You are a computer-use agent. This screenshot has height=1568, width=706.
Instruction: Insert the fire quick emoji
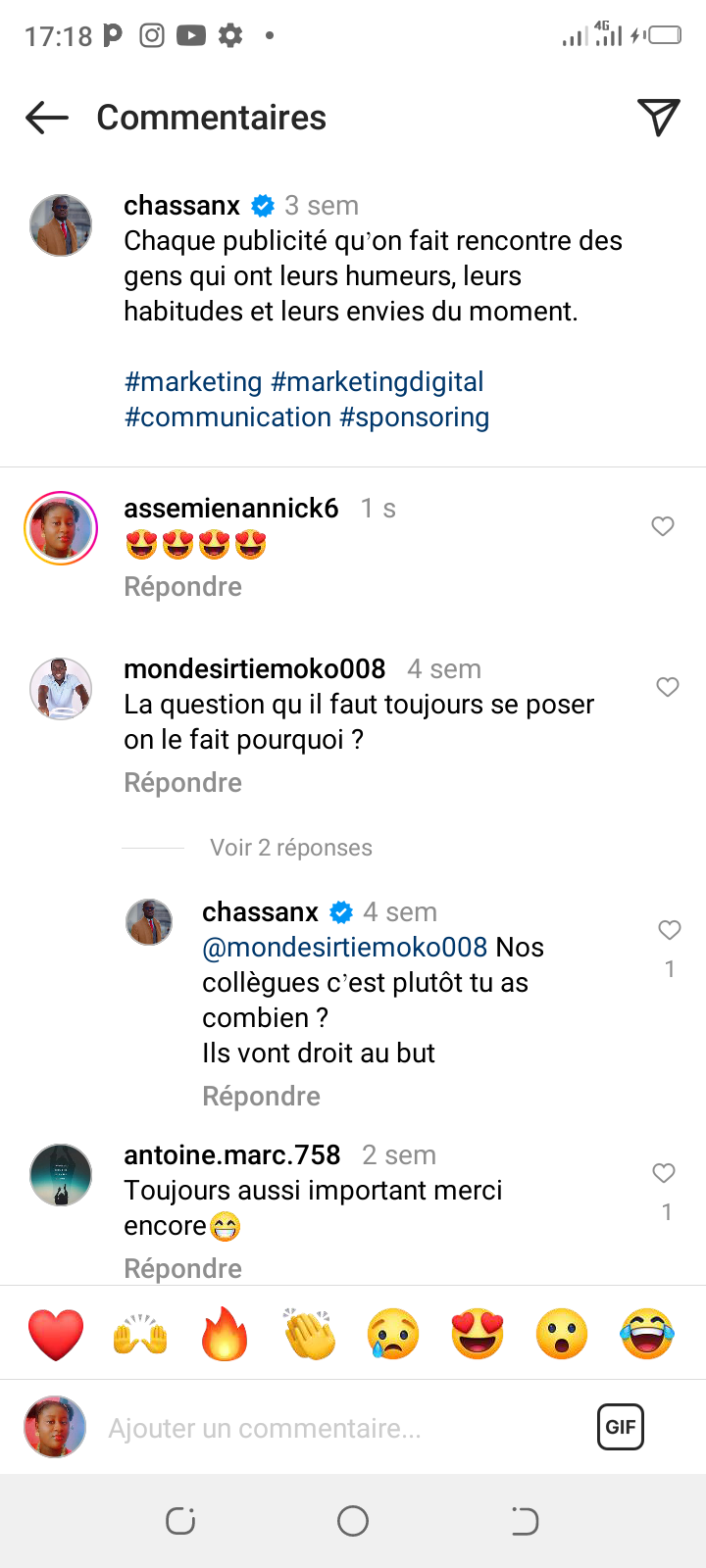(x=225, y=1334)
